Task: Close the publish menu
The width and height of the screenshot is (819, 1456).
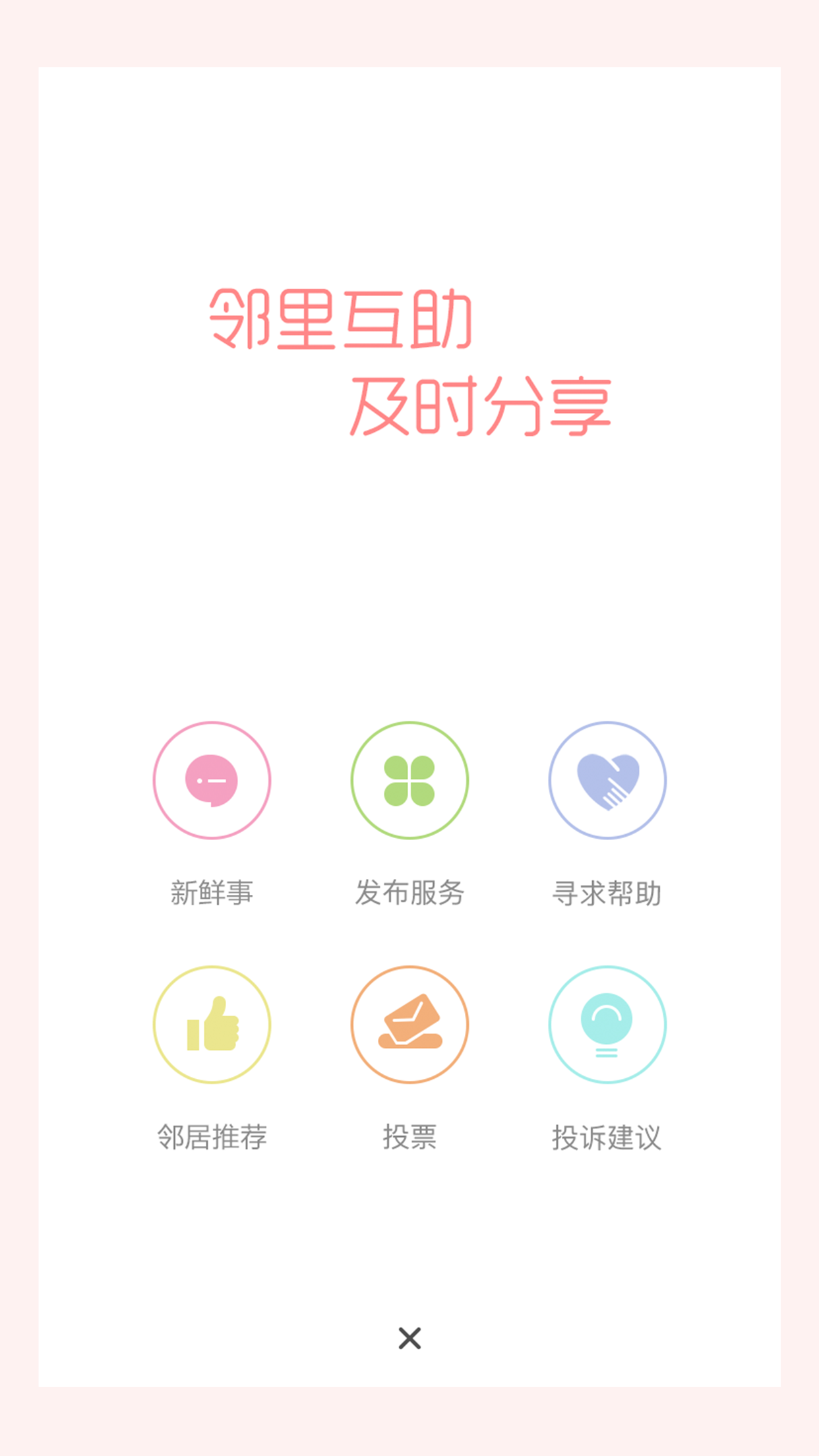Action: tap(409, 1338)
